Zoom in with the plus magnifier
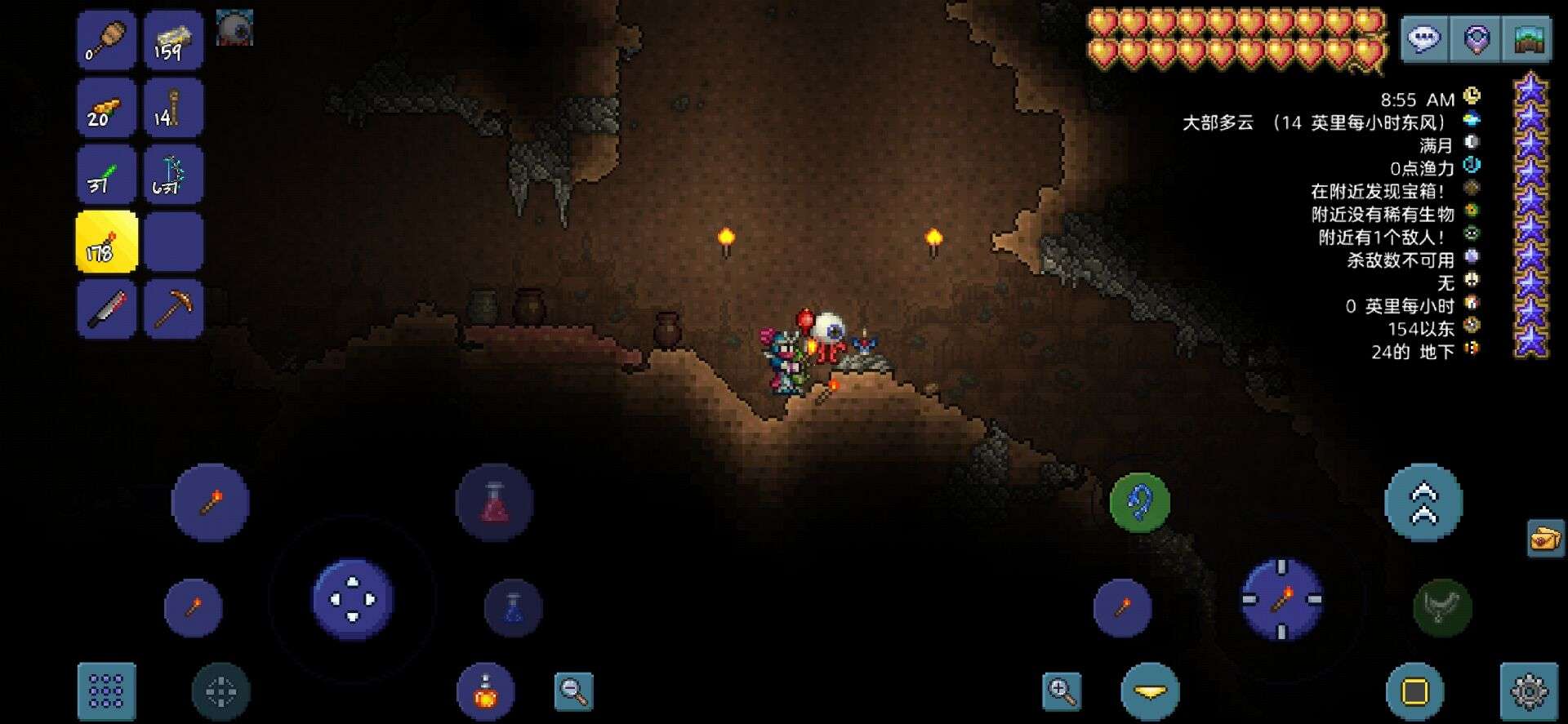Image resolution: width=1568 pixels, height=724 pixels. pos(1062,691)
